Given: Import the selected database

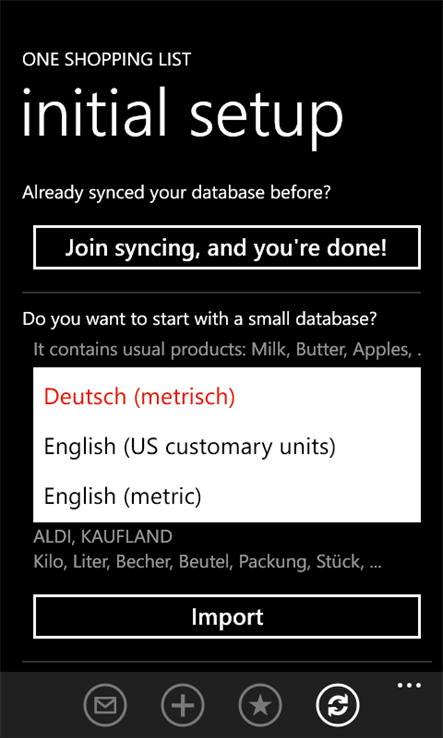Looking at the screenshot, I should [226, 616].
